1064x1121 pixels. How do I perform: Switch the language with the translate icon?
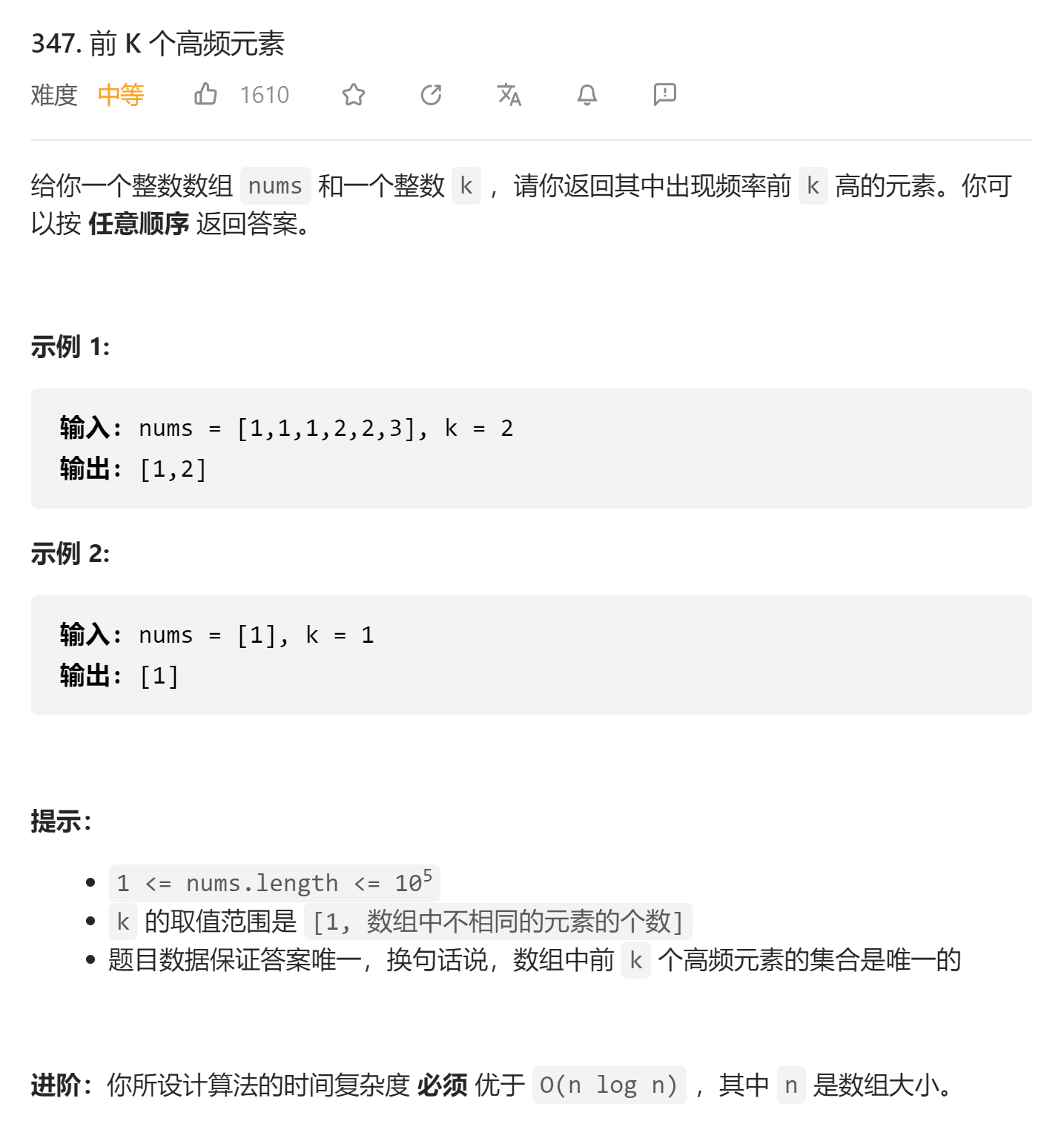coord(509,95)
